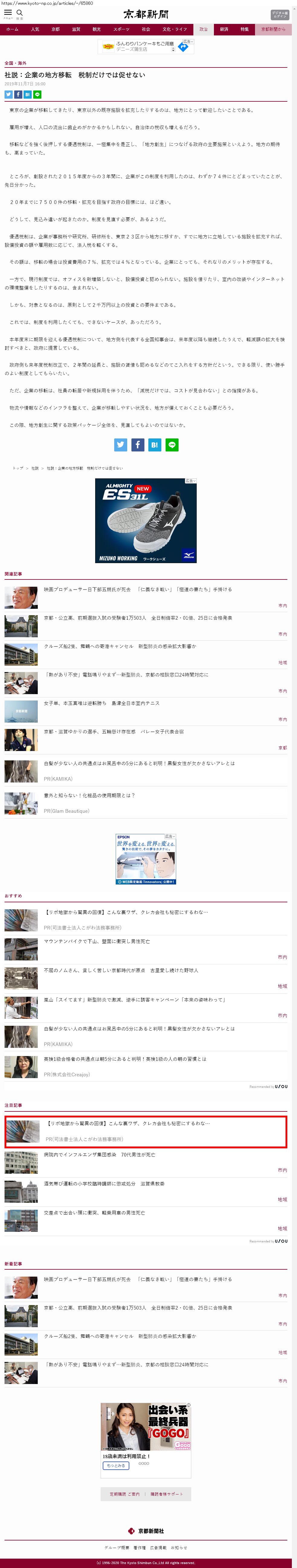This screenshot has height=1568, width=297.
Task: Tap the トップ breadcrumb link
Action: pyautogui.click(x=18, y=468)
